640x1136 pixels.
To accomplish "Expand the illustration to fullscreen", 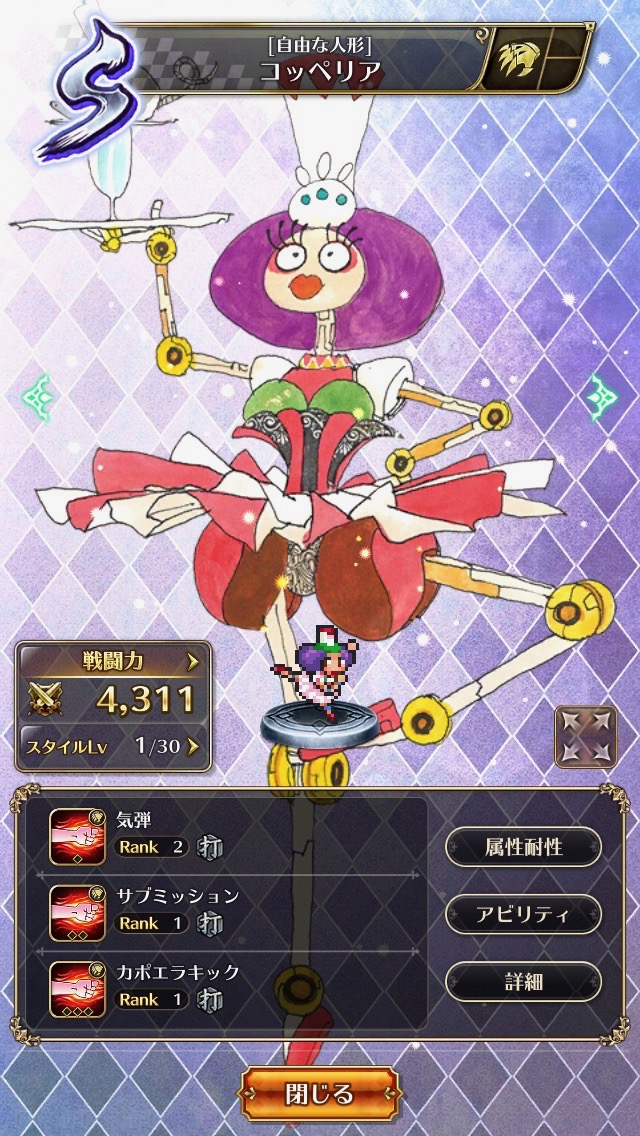I will tap(585, 736).
